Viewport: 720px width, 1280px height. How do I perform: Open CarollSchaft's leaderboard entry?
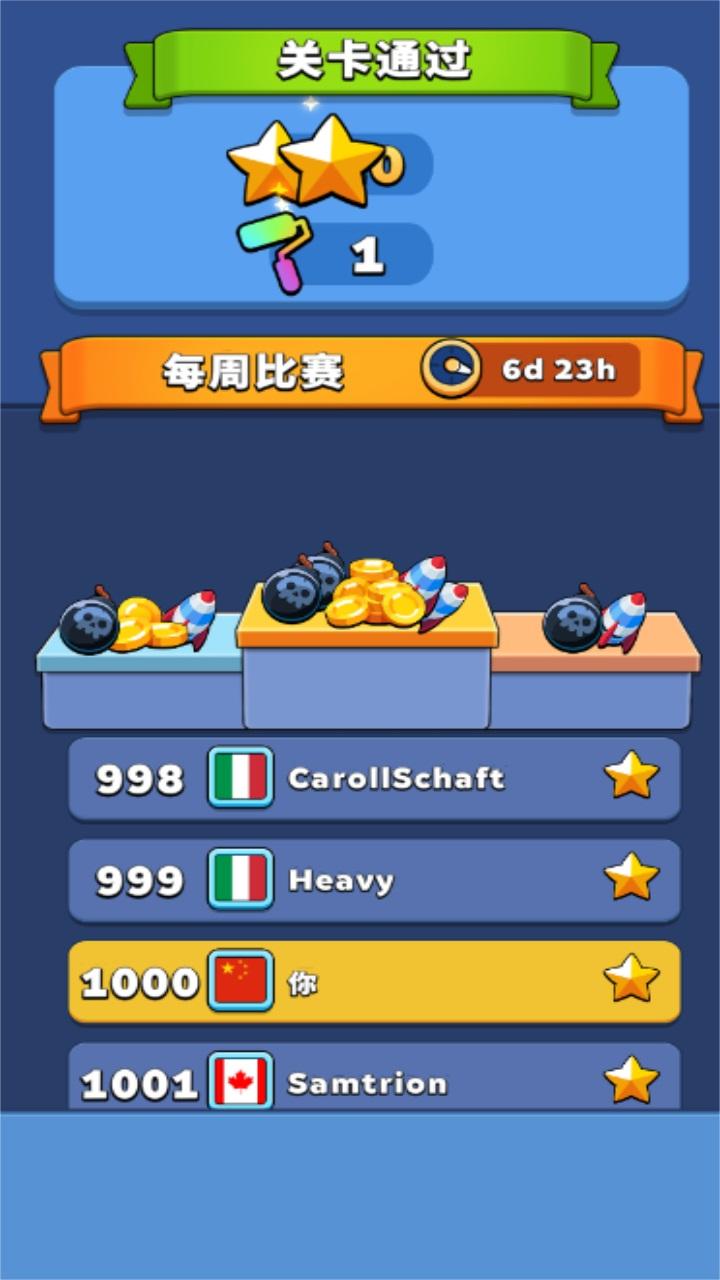pyautogui.click(x=374, y=779)
